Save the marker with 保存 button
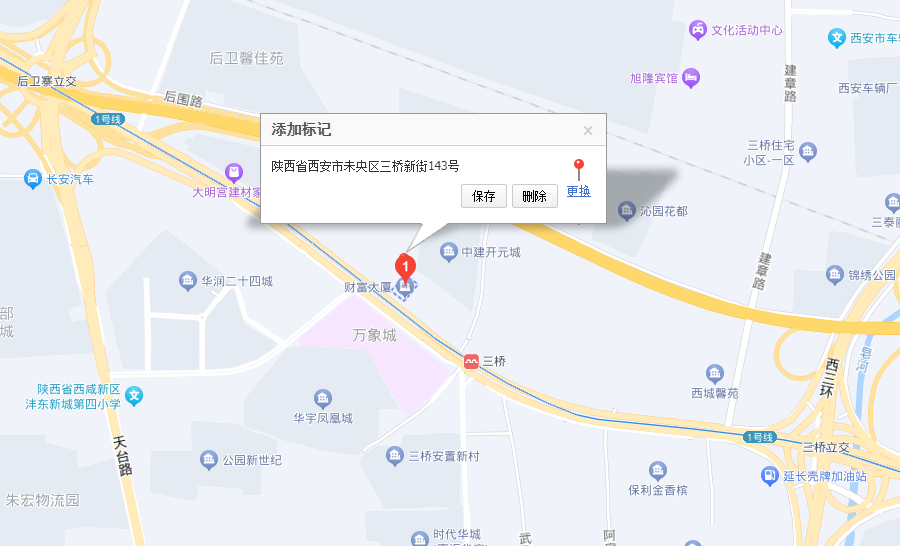Image resolution: width=900 pixels, height=546 pixels. pos(484,196)
